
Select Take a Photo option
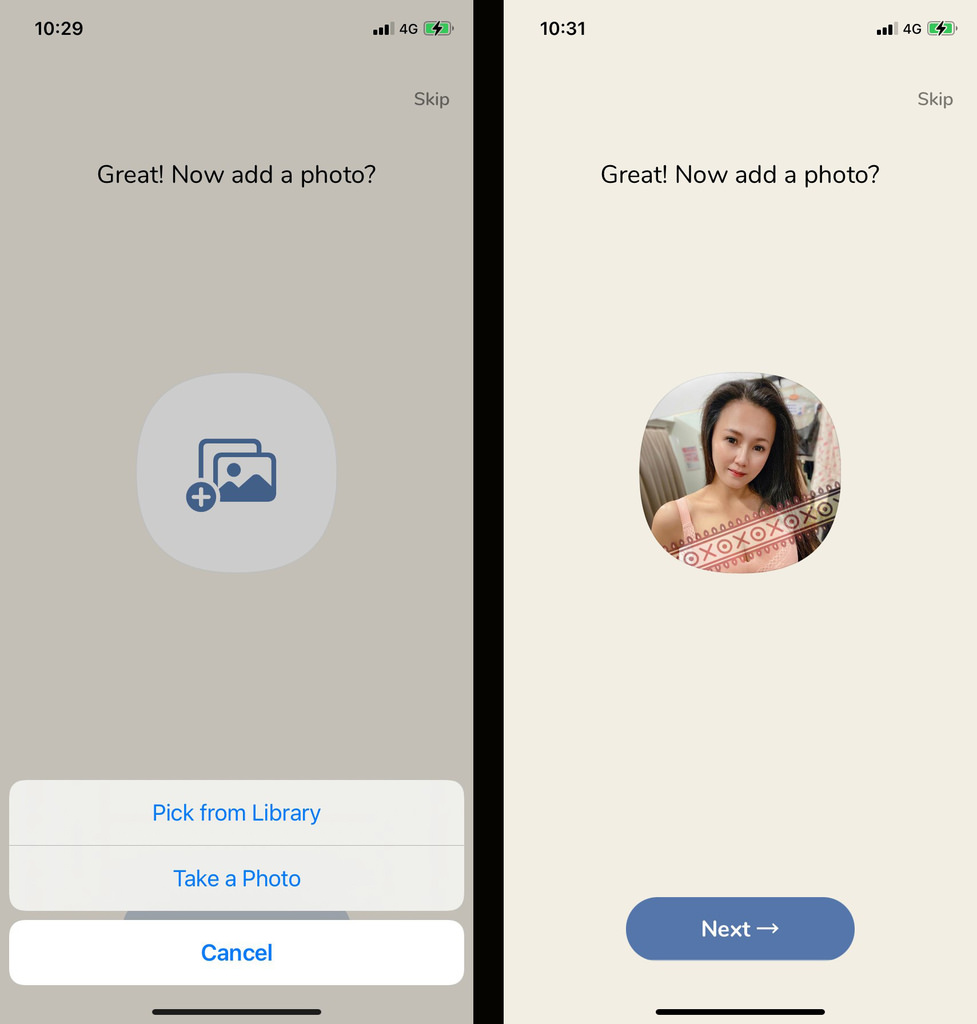click(x=236, y=878)
